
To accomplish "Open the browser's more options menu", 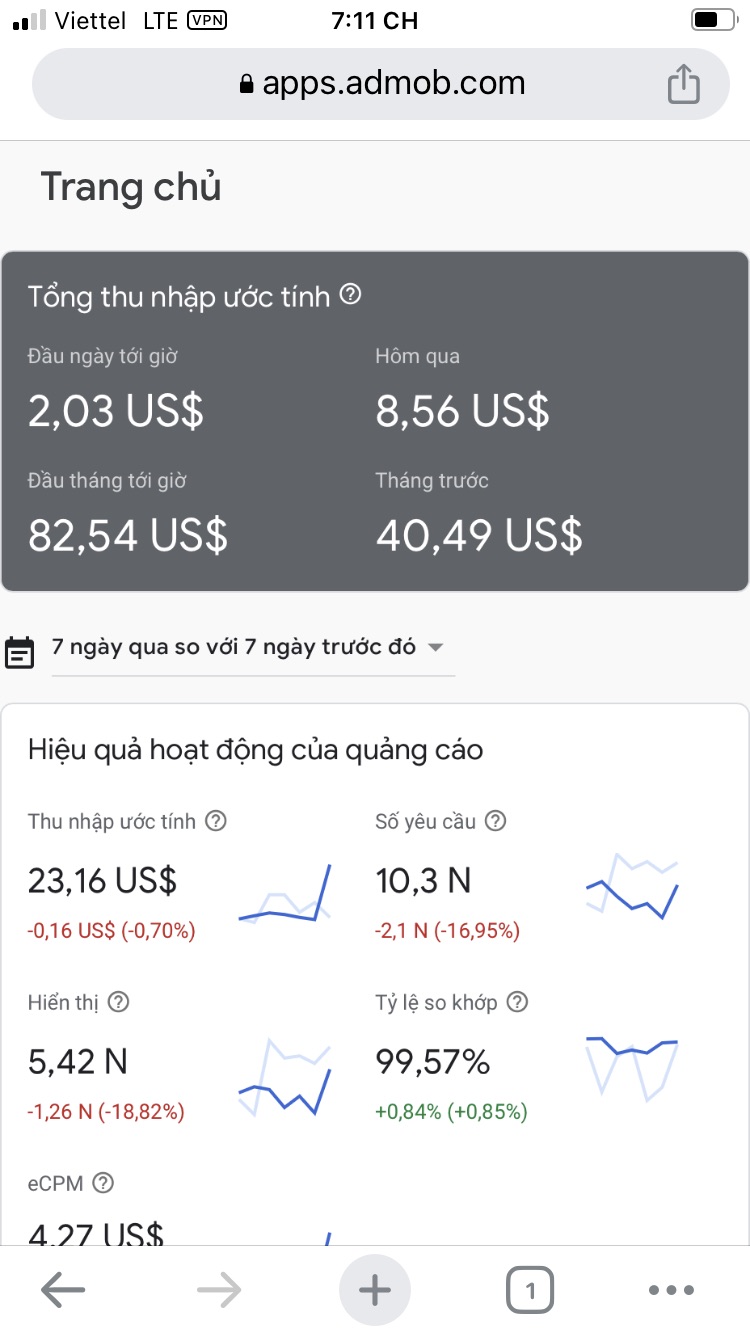I will click(x=671, y=1290).
